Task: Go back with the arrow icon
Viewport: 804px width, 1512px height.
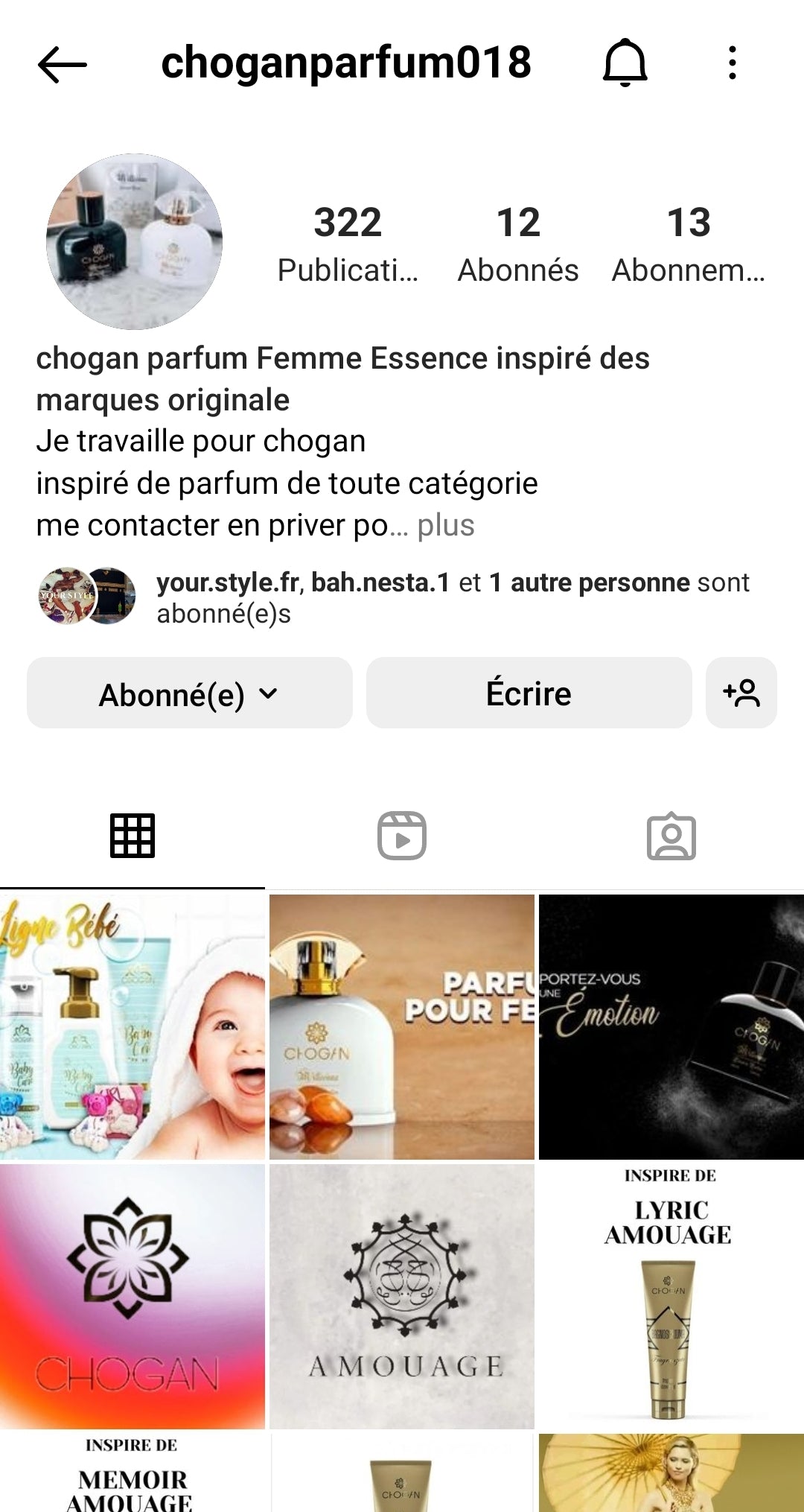Action: point(63,64)
